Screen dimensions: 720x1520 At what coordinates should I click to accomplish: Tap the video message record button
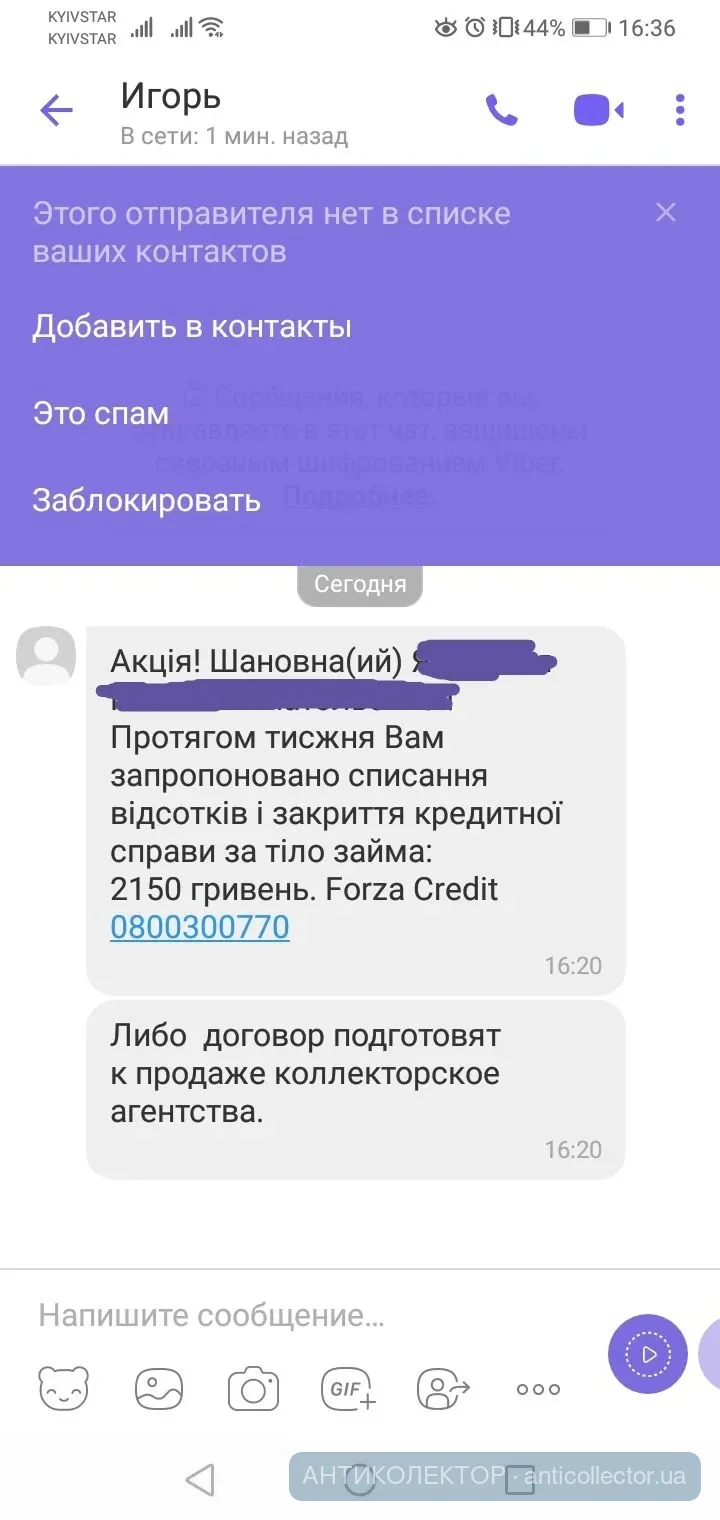(648, 1354)
